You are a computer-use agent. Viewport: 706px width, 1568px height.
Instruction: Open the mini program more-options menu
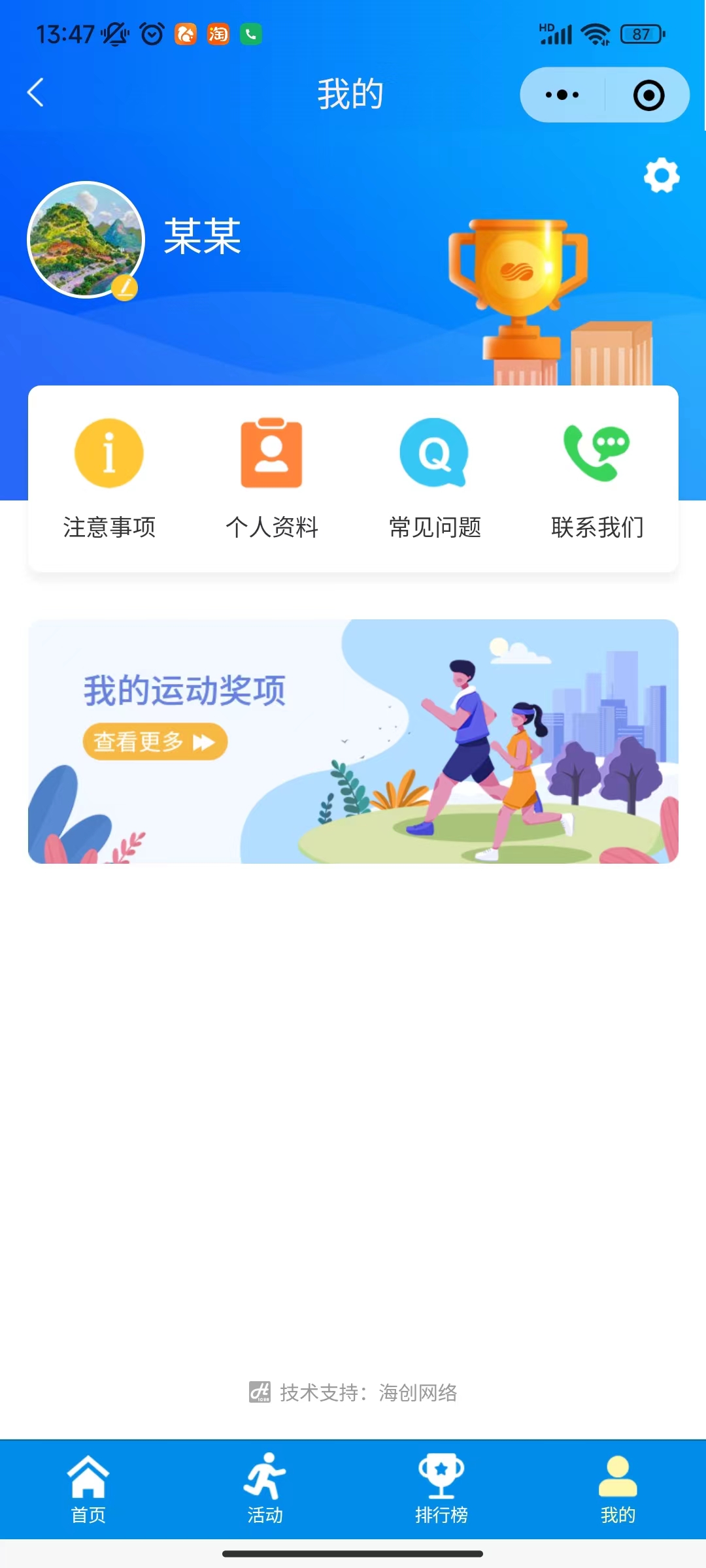(562, 95)
